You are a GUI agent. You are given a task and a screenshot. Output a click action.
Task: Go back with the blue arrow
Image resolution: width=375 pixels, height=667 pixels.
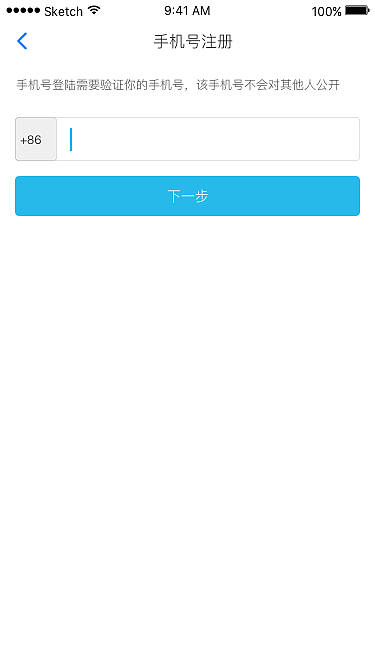click(22, 41)
